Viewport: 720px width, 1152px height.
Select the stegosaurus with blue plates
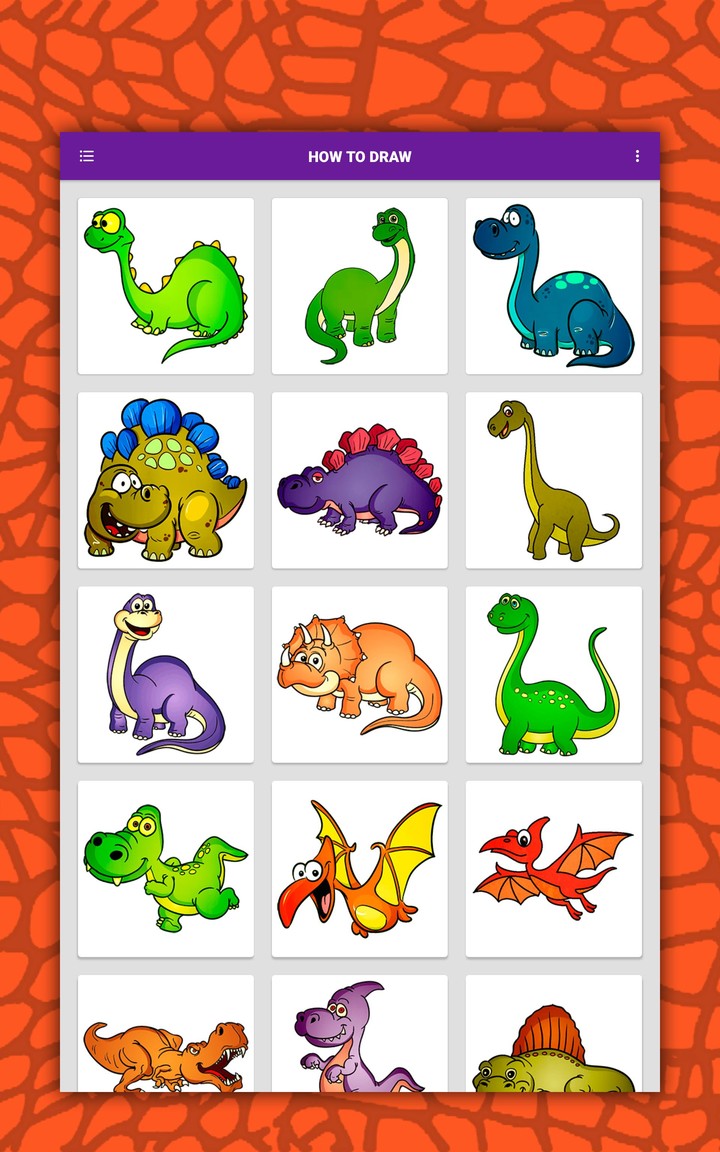(165, 479)
